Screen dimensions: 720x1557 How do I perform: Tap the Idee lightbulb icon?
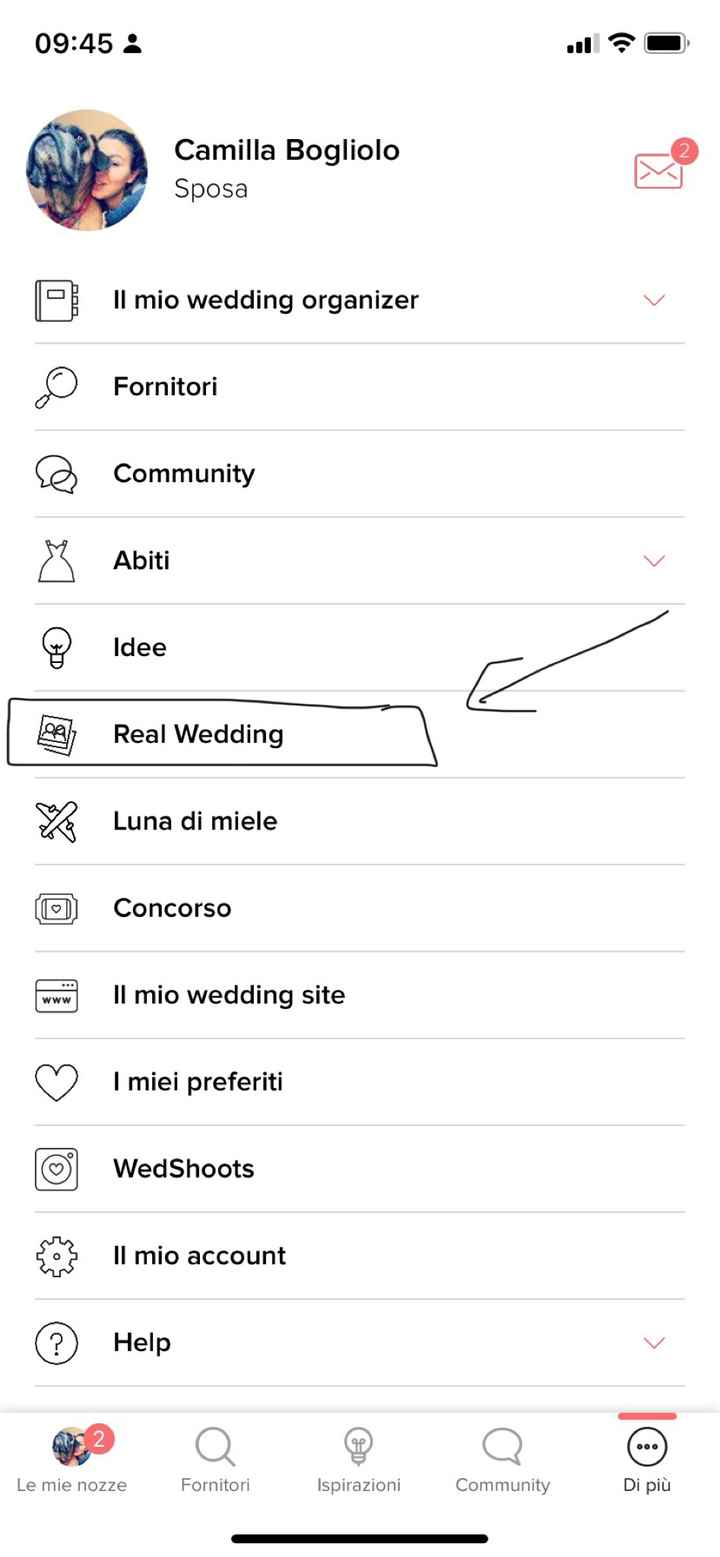[x=56, y=647]
